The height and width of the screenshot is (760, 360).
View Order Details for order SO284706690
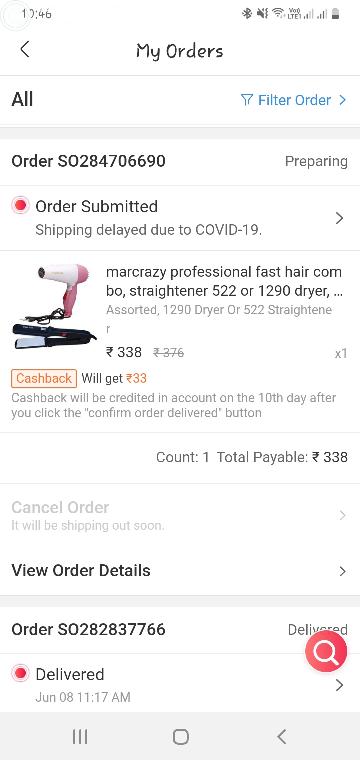click(x=180, y=570)
